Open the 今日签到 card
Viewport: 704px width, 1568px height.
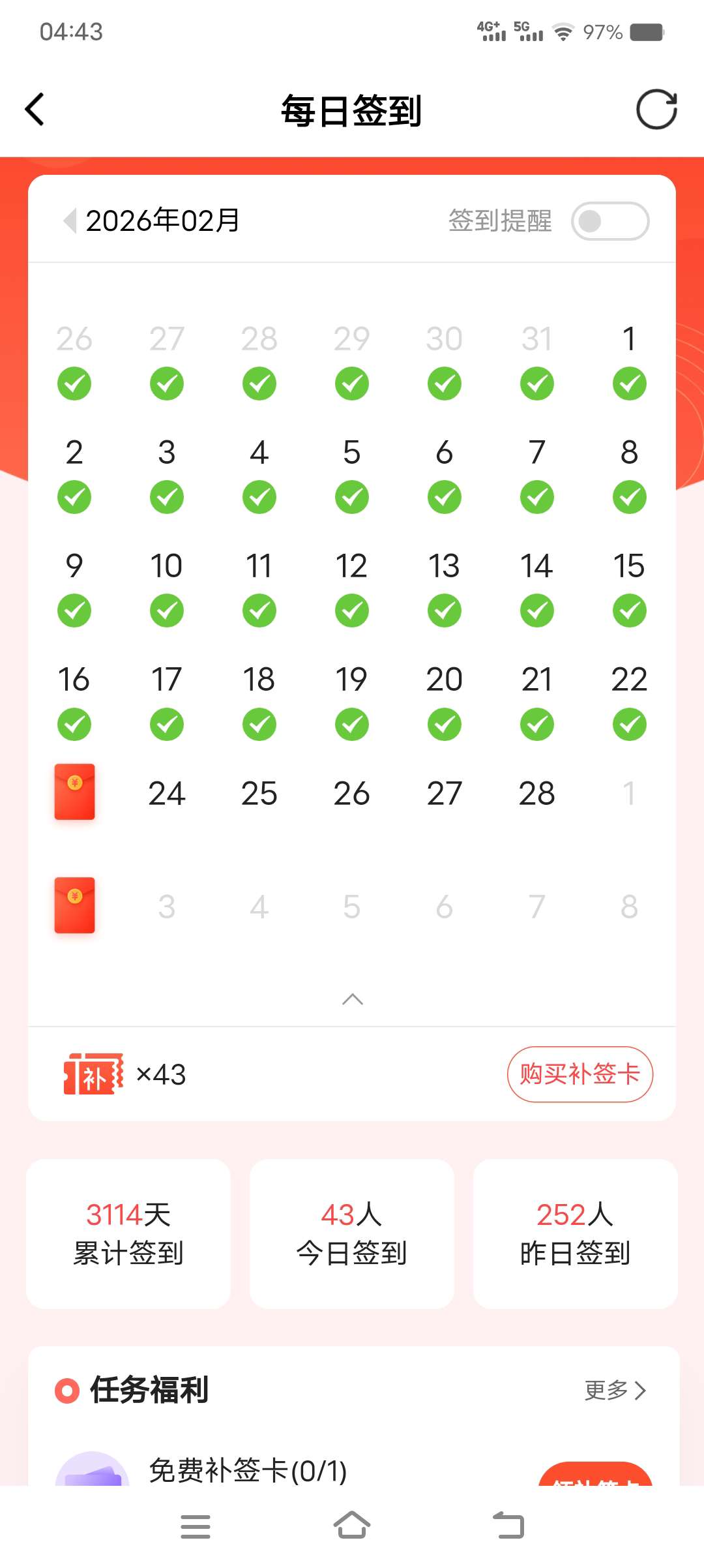click(352, 1233)
